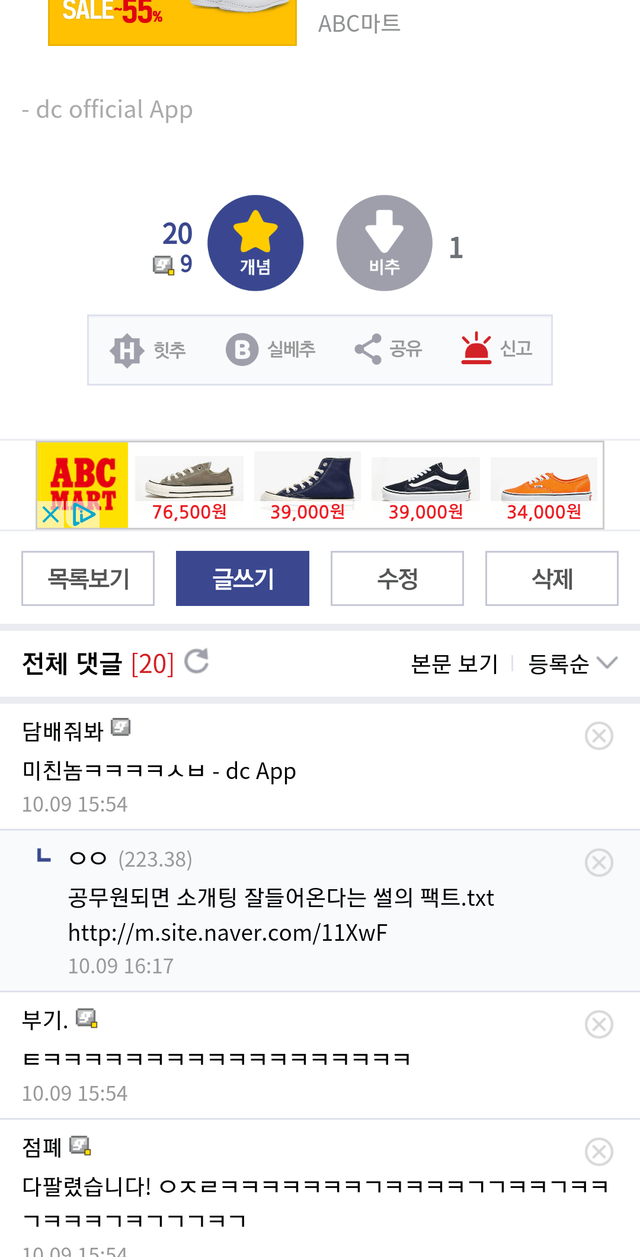Delete the comment by 담배줘봐

[598, 736]
